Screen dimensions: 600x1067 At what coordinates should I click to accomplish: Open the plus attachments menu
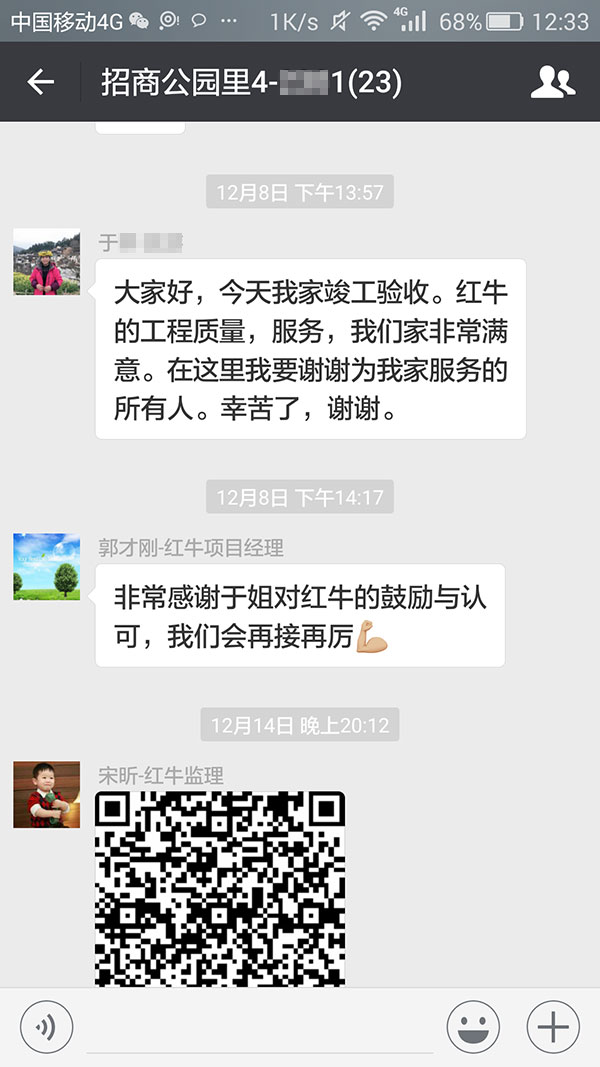click(x=552, y=1026)
